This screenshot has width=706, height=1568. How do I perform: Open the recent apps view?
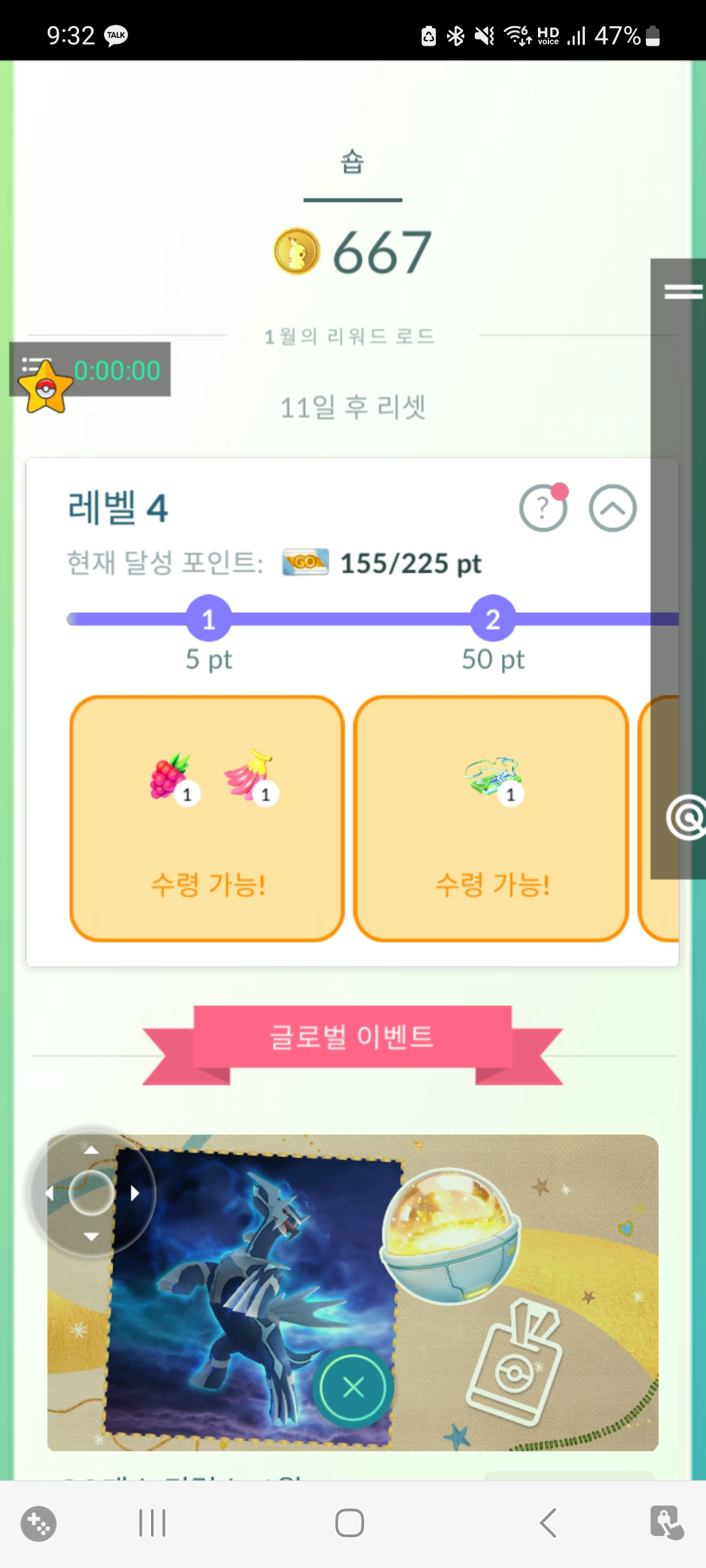(x=152, y=1523)
